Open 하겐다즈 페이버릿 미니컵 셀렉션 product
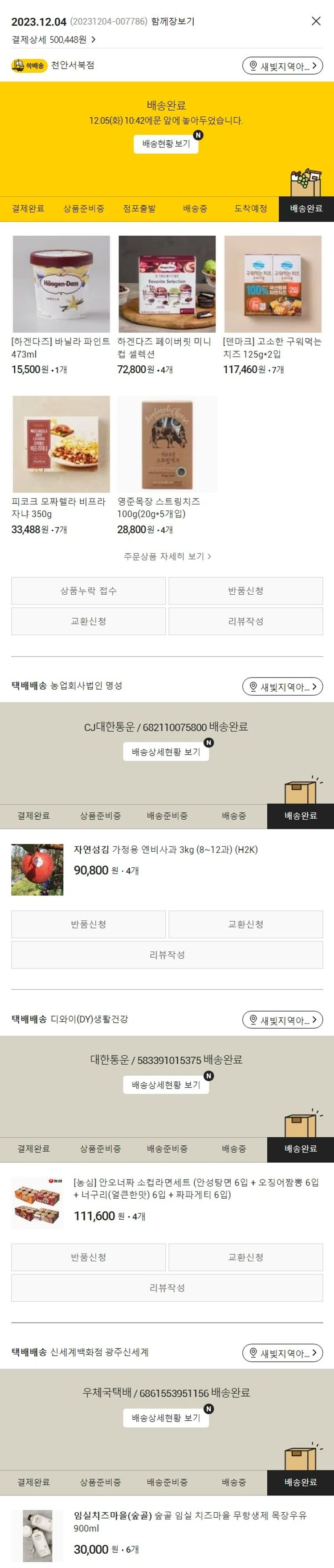The height and width of the screenshot is (1568, 334). tap(167, 284)
